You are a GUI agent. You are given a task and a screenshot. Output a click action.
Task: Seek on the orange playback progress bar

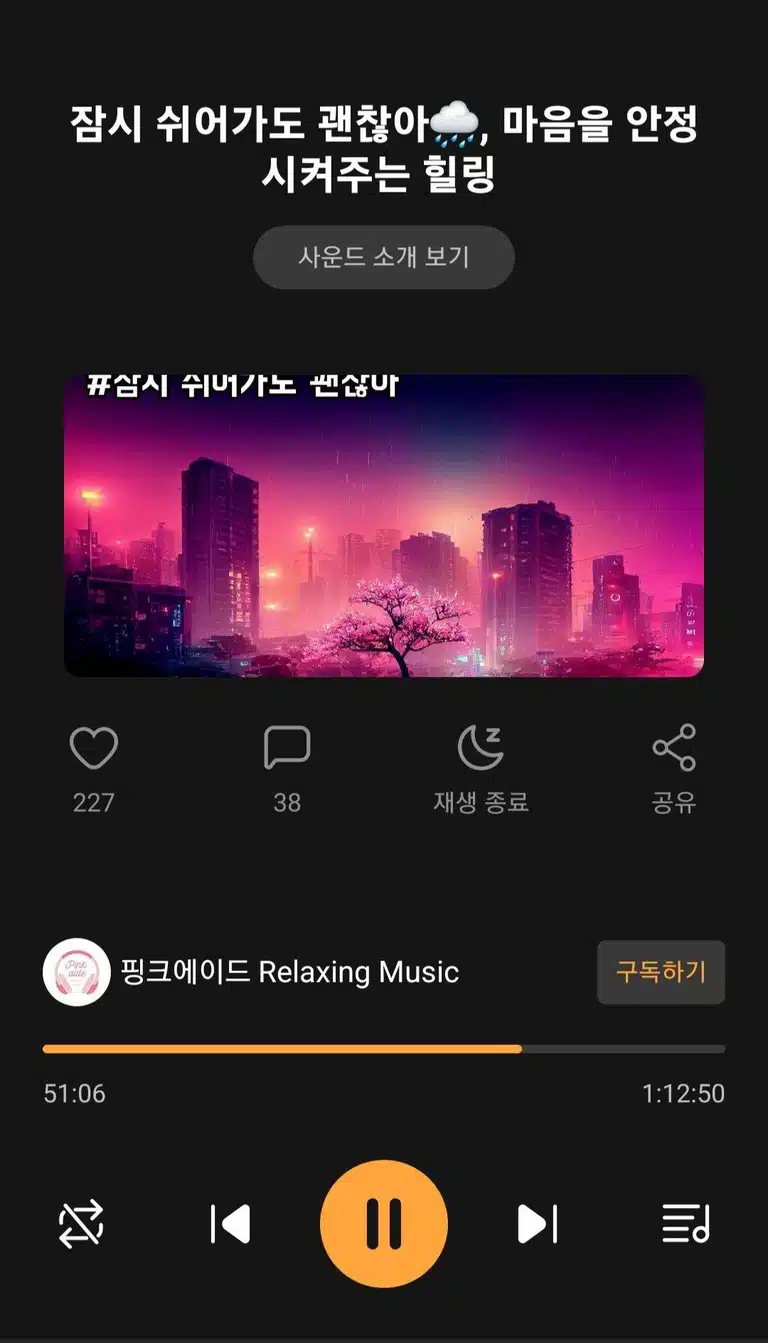[384, 1049]
